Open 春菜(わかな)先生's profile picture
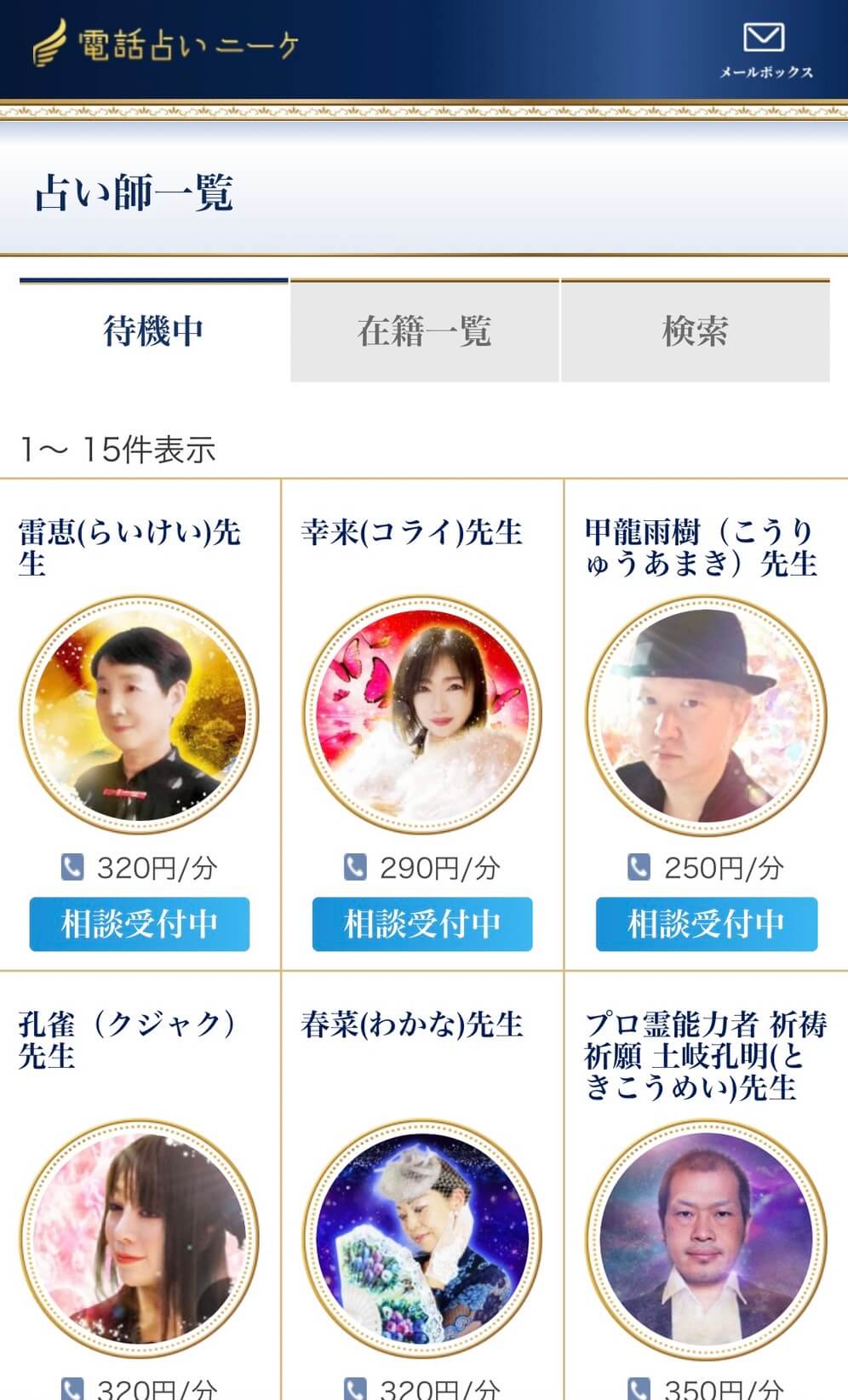This screenshot has width=848, height=1400. pos(422,1239)
